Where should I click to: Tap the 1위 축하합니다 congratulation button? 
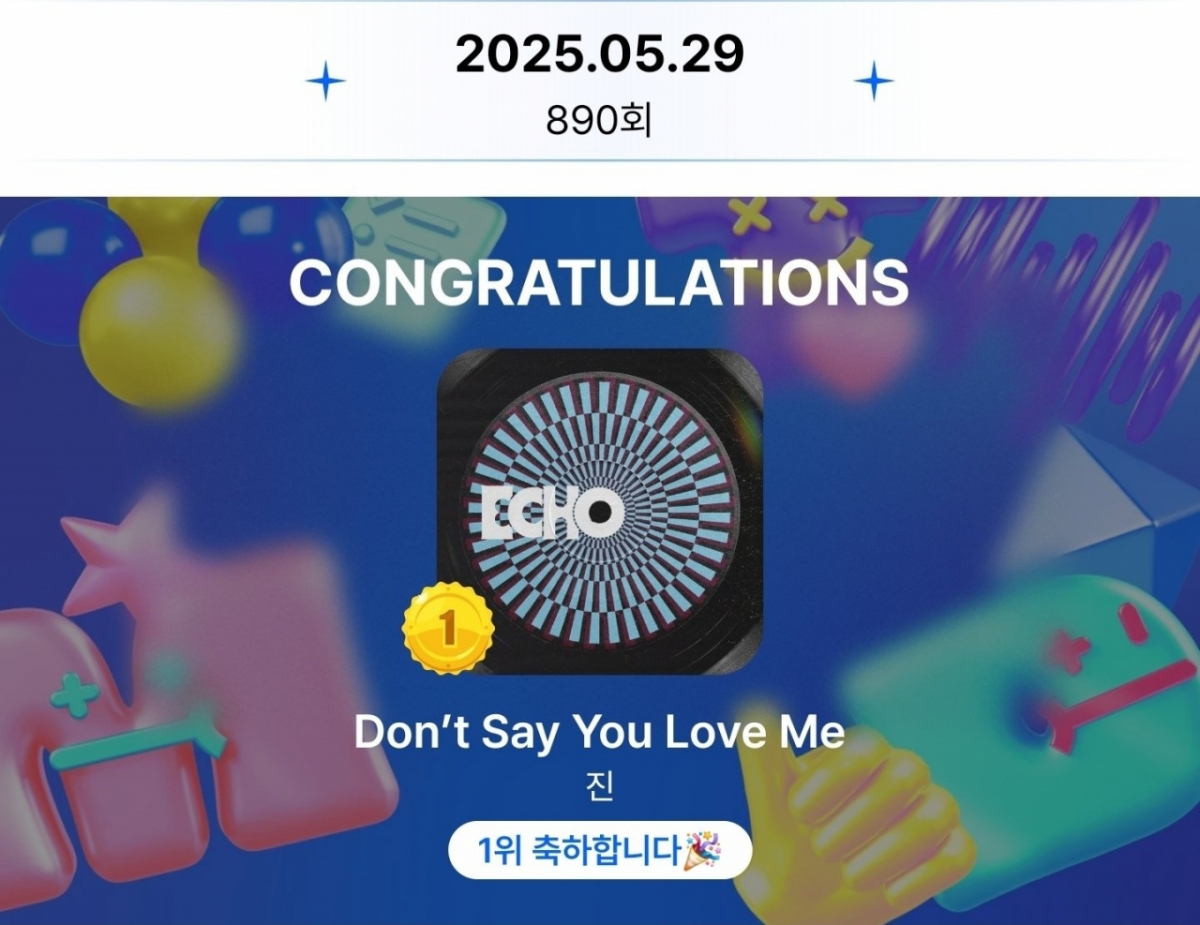[599, 850]
